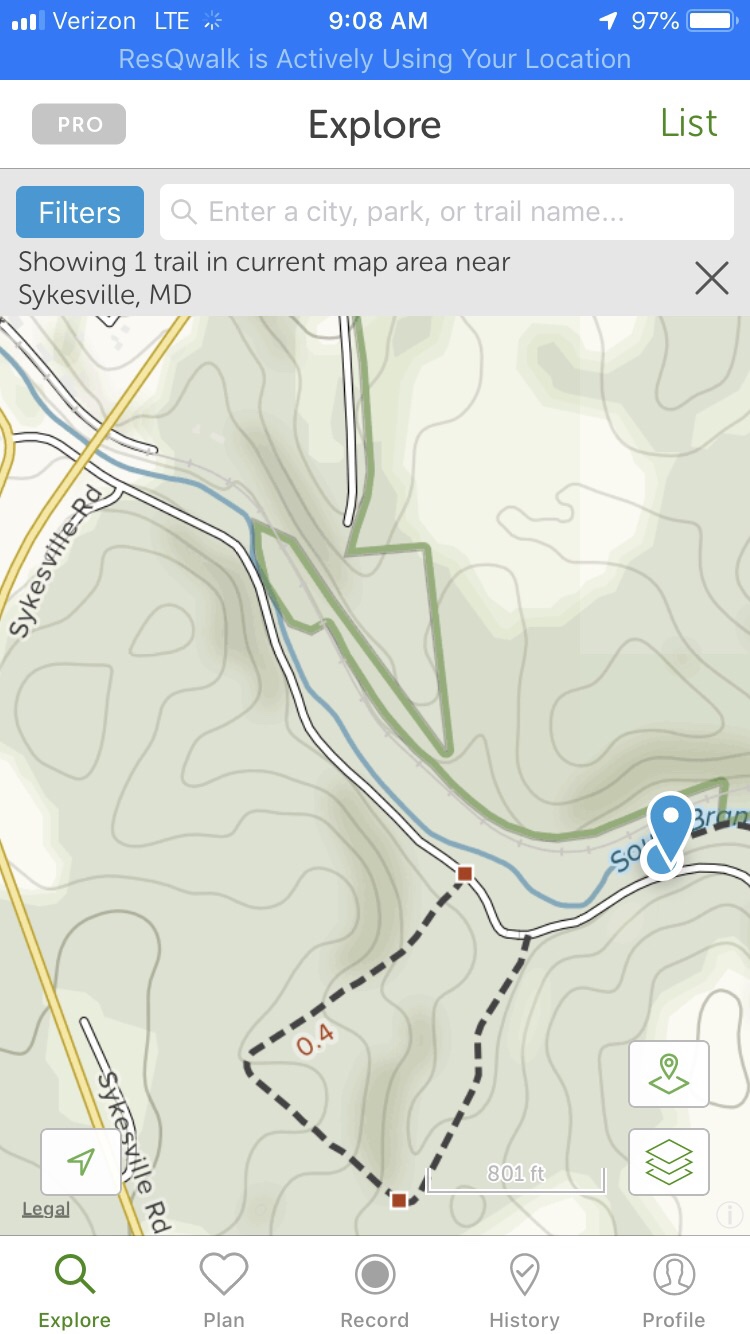Switch to the Record tab
Image resolution: width=750 pixels, height=1334 pixels.
pos(375,1290)
